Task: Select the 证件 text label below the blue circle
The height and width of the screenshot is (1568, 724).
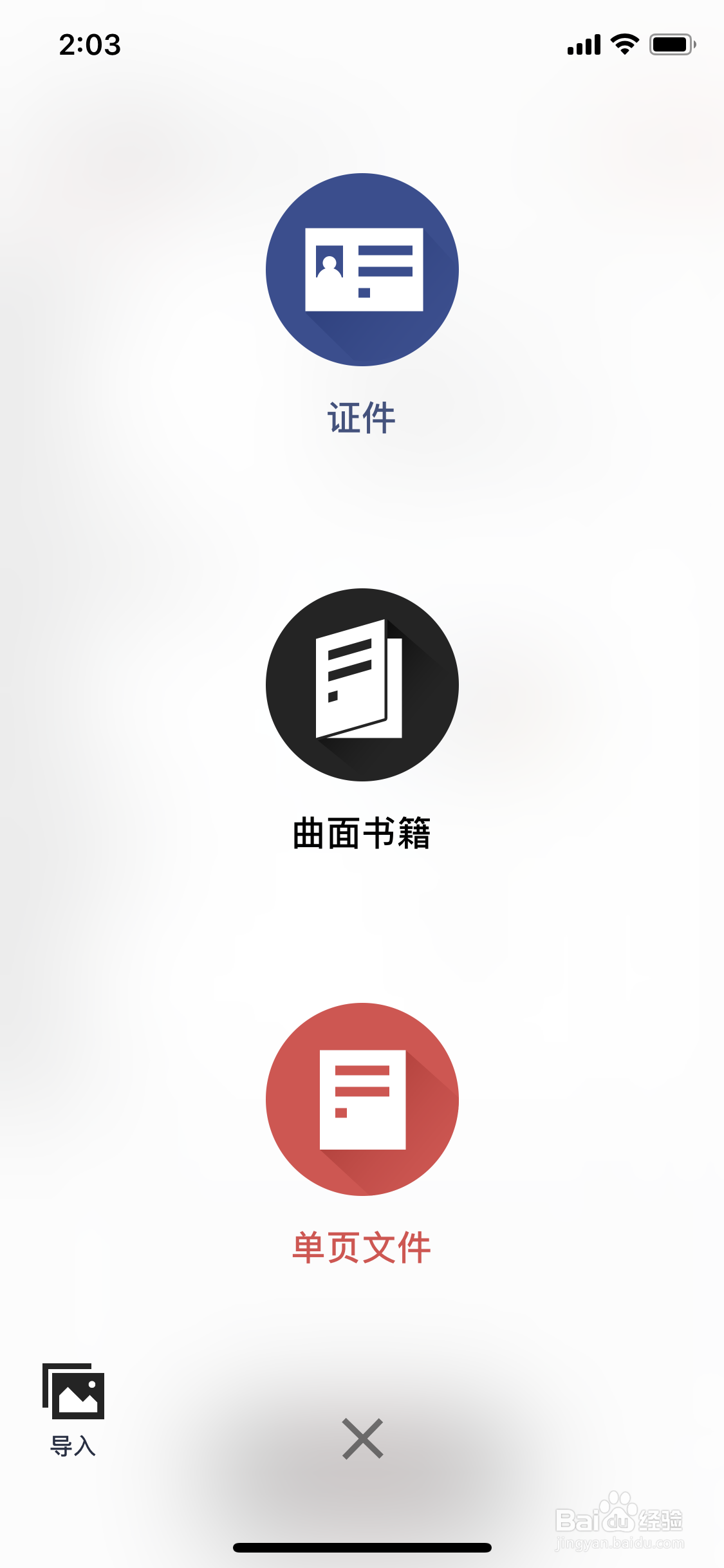Action: click(x=362, y=417)
